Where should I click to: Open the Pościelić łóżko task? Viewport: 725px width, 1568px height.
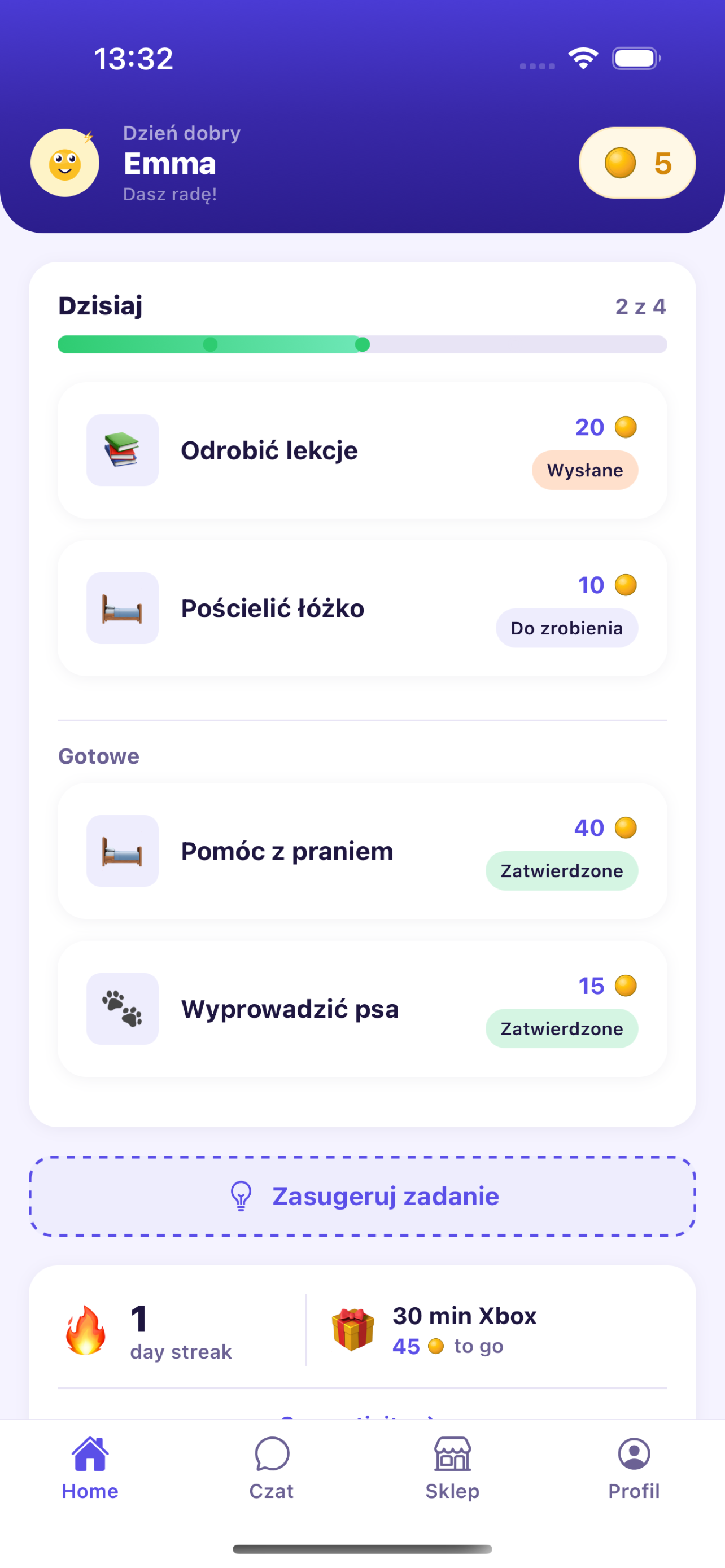[x=361, y=608]
